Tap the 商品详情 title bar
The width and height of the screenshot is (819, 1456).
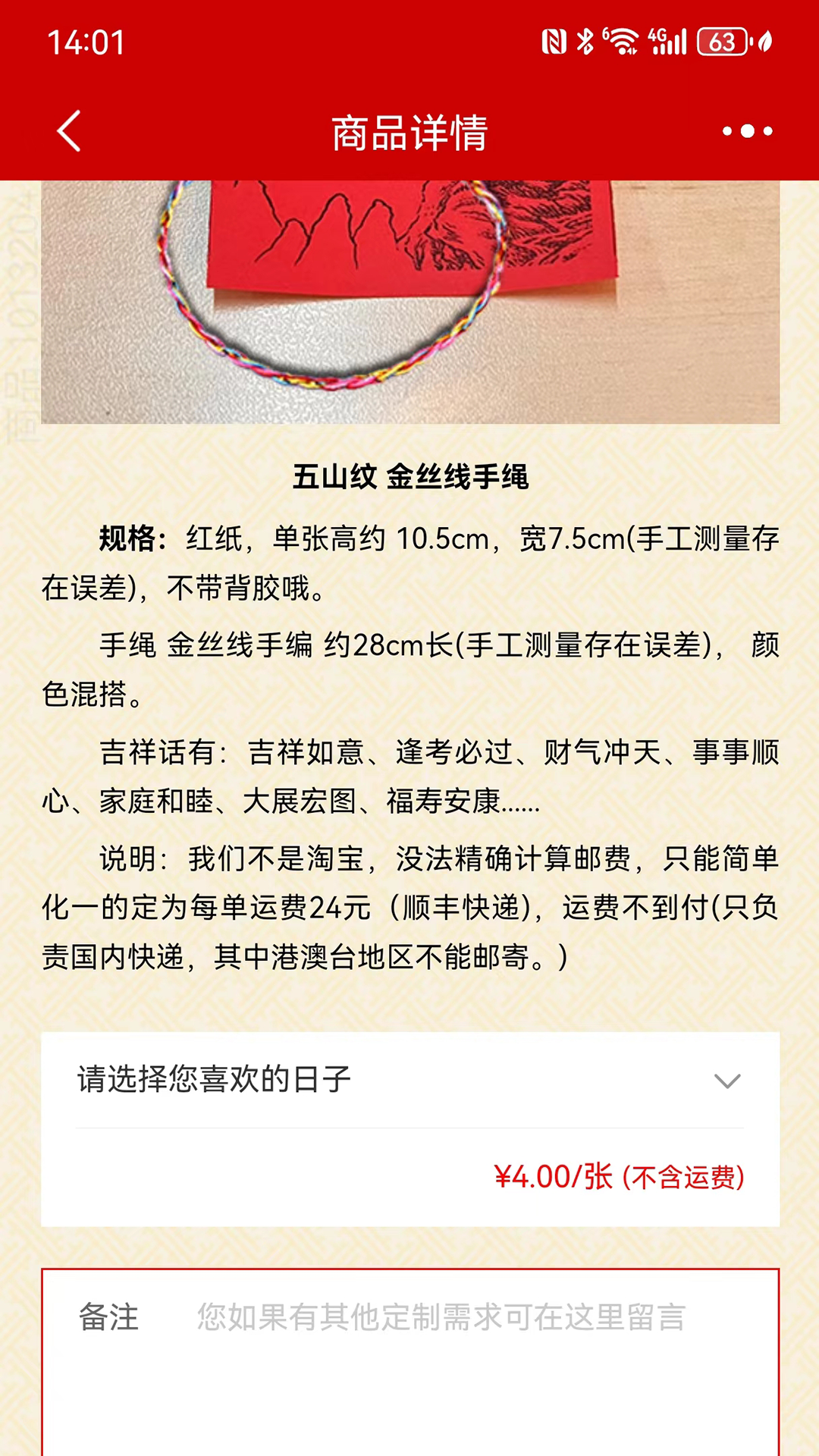point(409,131)
